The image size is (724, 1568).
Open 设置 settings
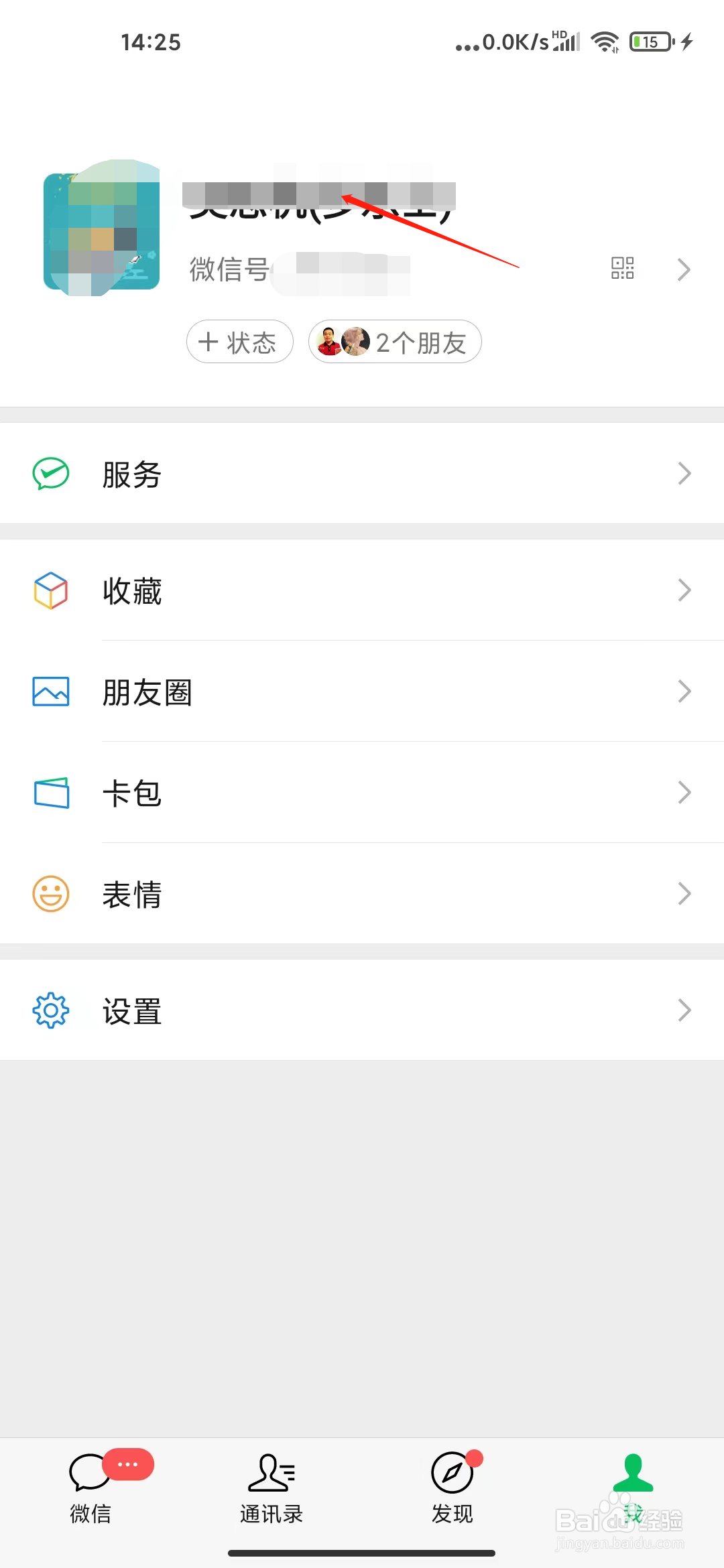pos(362,1010)
